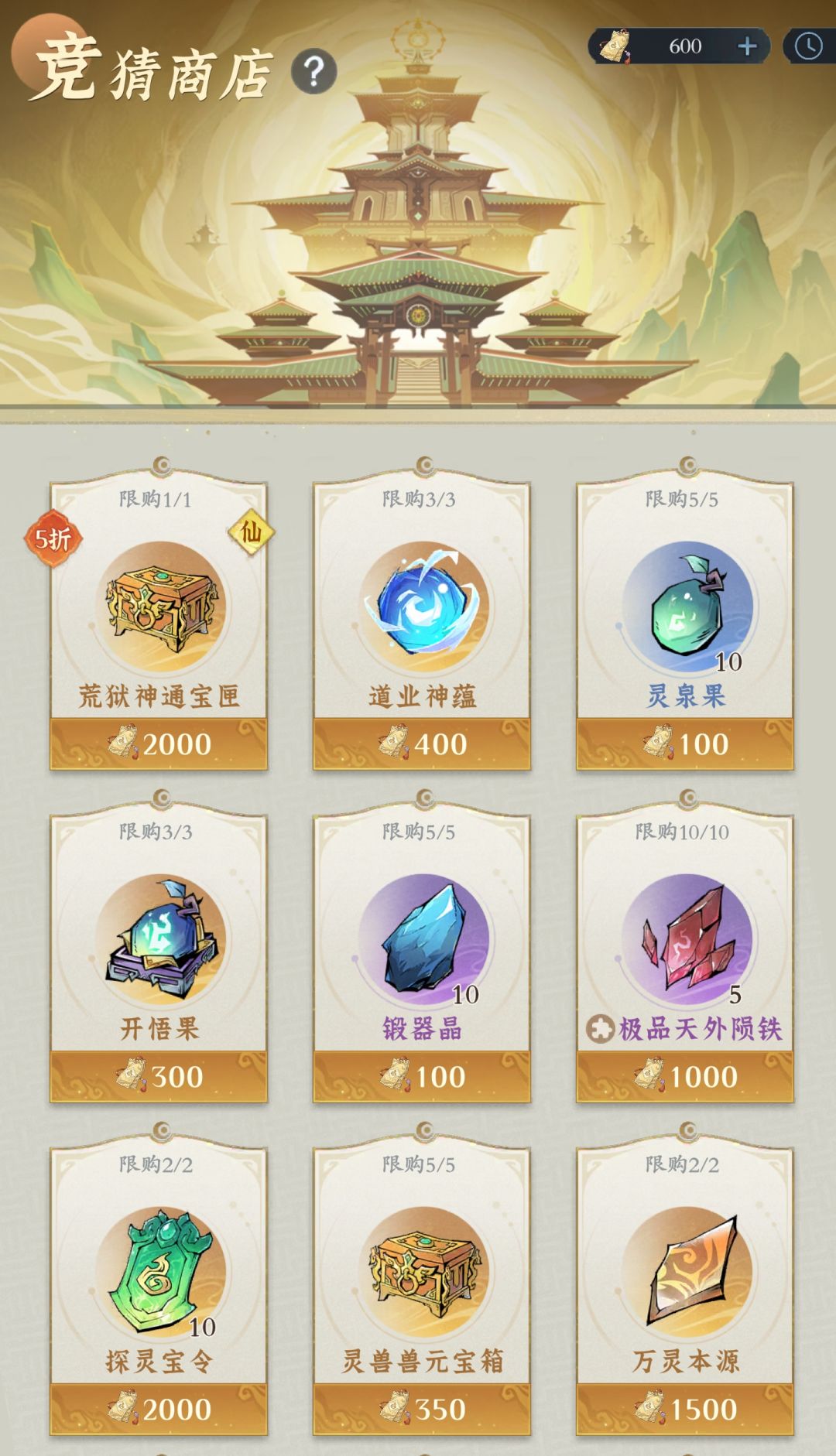
Task: Click the currency ticket icon in the top bar
Action: (615, 46)
